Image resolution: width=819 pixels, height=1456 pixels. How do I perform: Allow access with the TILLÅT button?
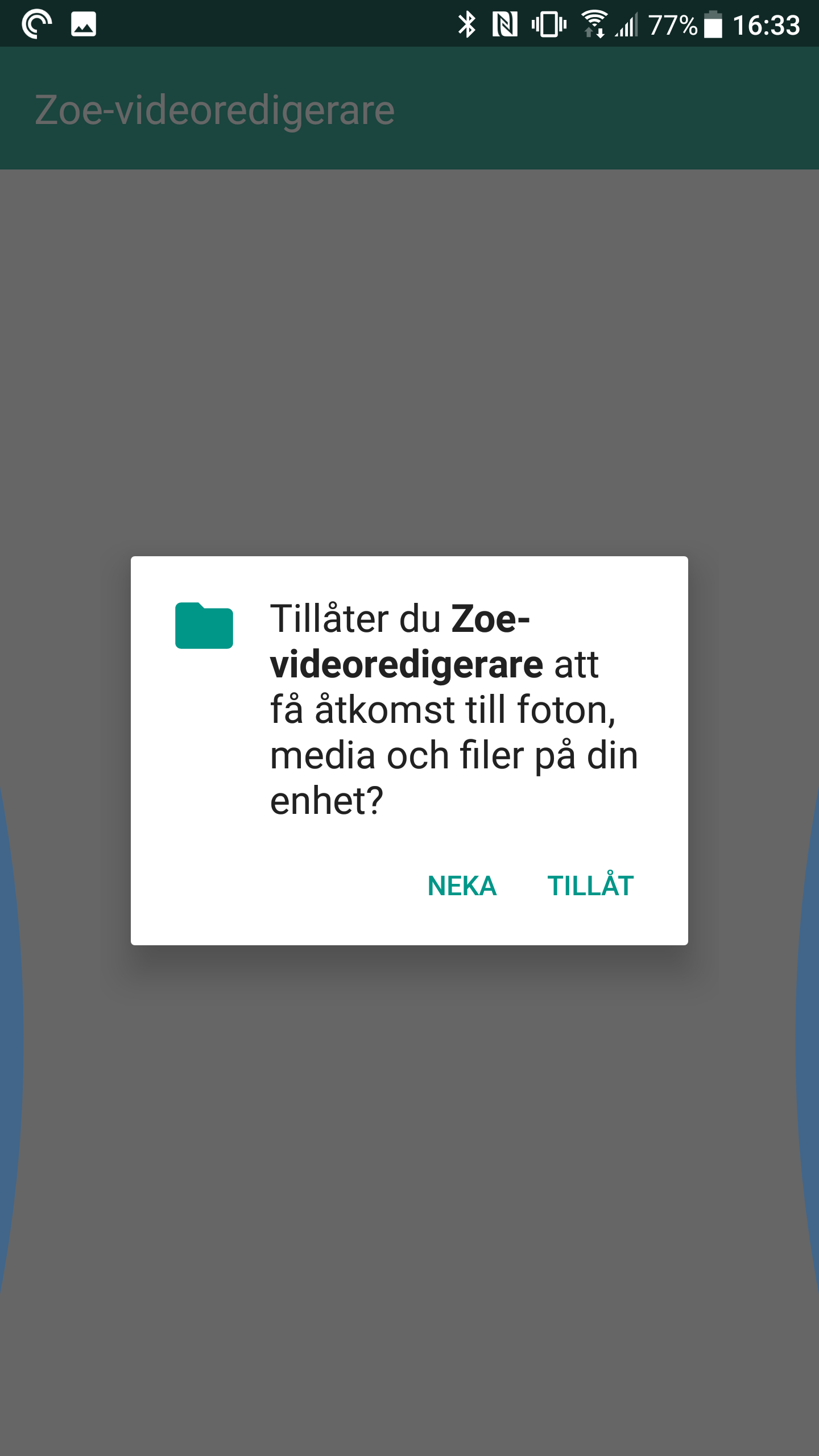tap(590, 886)
